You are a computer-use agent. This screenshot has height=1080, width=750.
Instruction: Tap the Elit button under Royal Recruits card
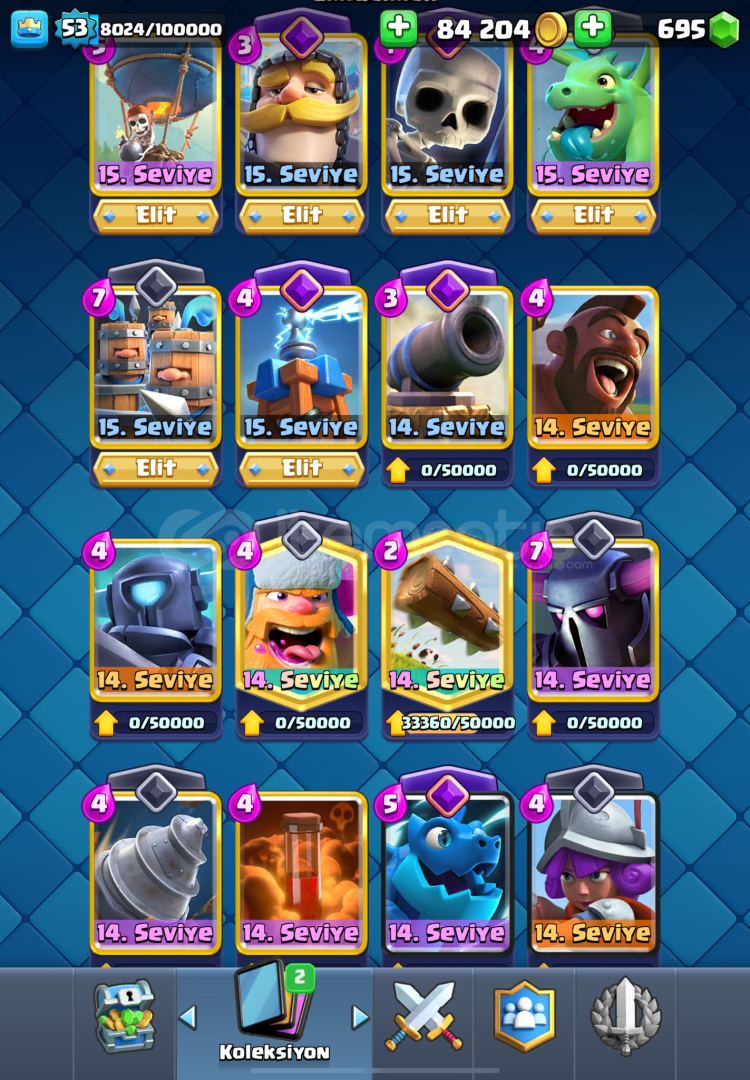[x=155, y=468]
